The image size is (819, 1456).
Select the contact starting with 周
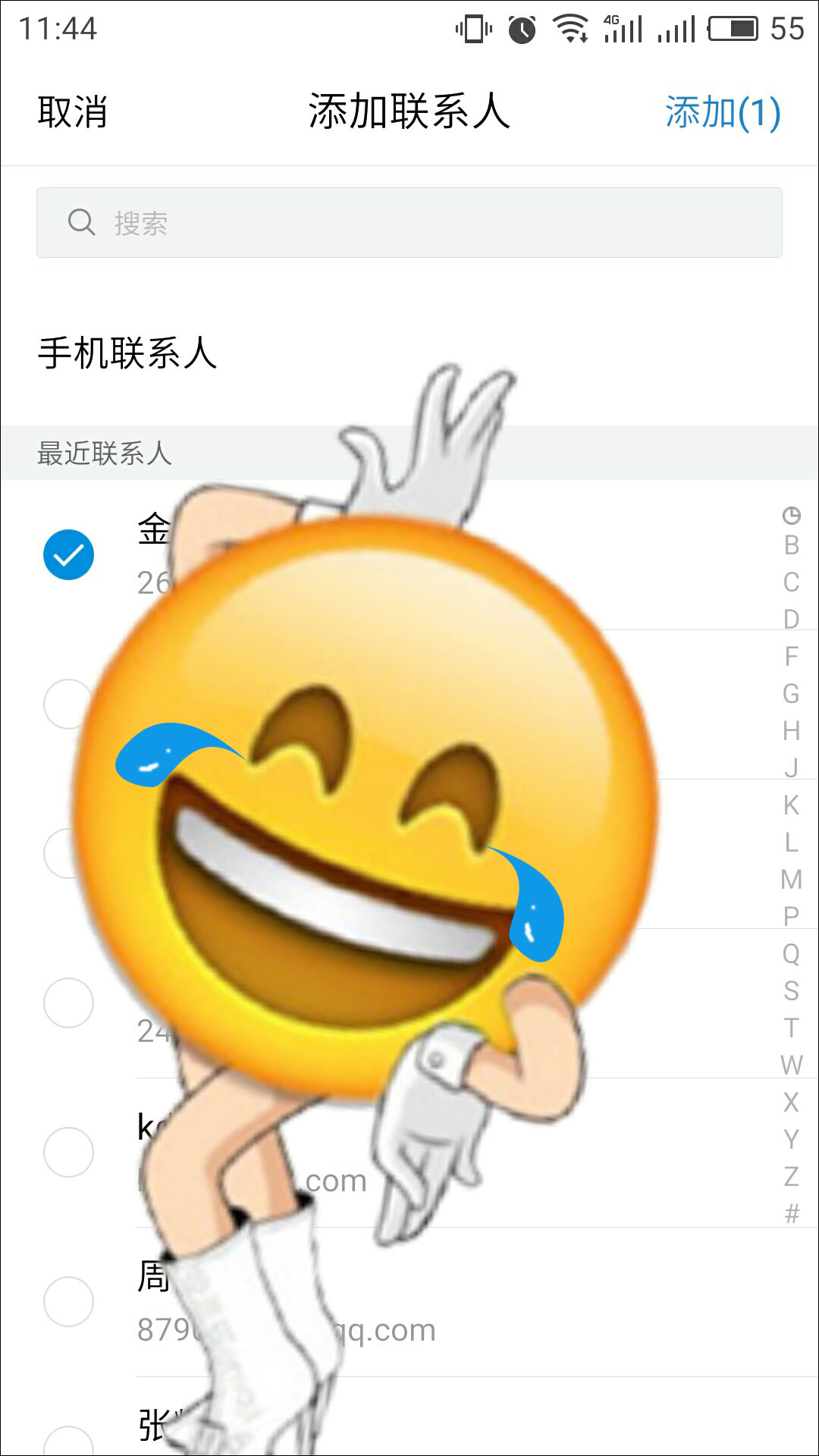pos(68,1301)
